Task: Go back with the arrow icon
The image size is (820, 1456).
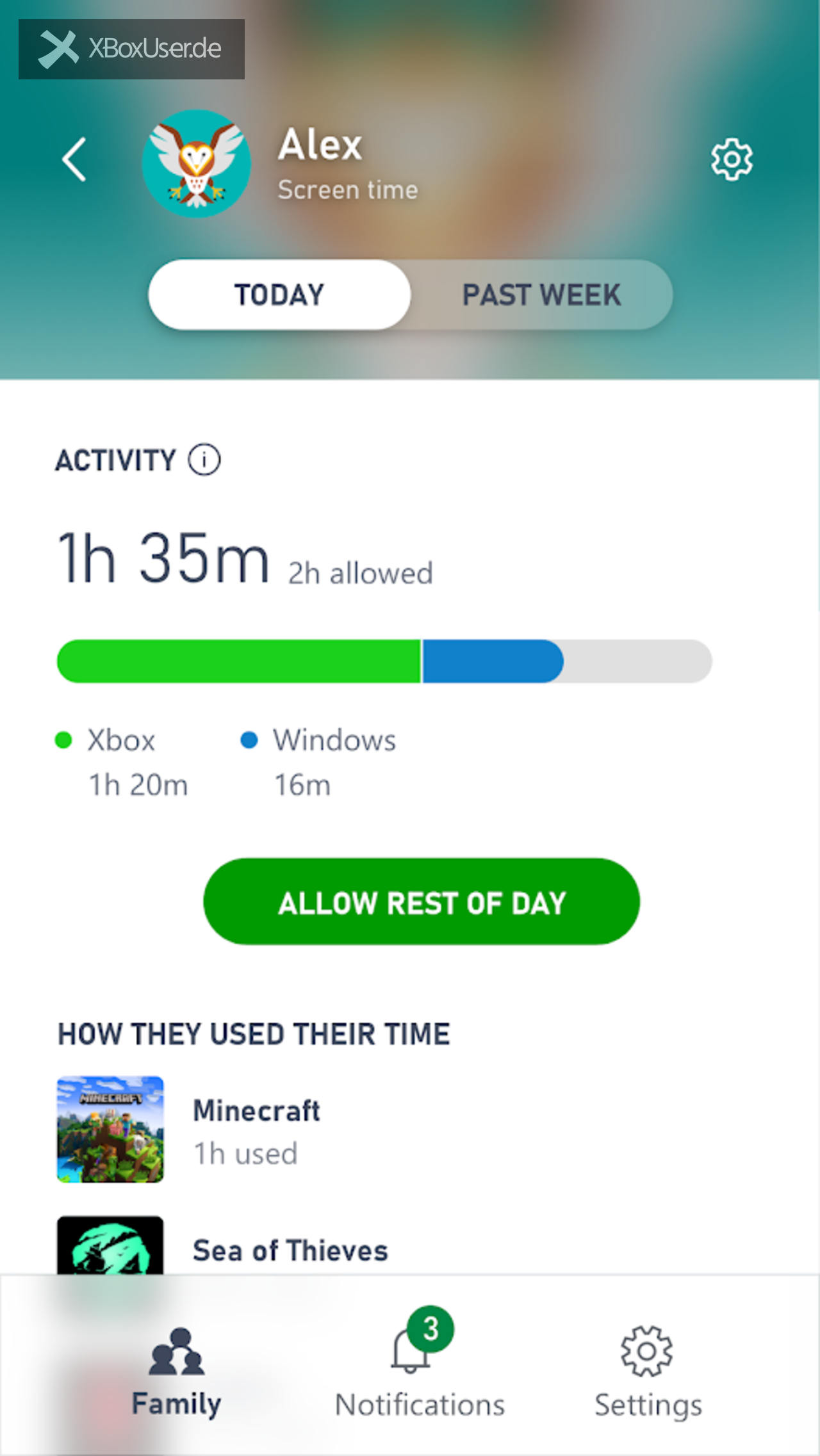Action: tap(74, 159)
